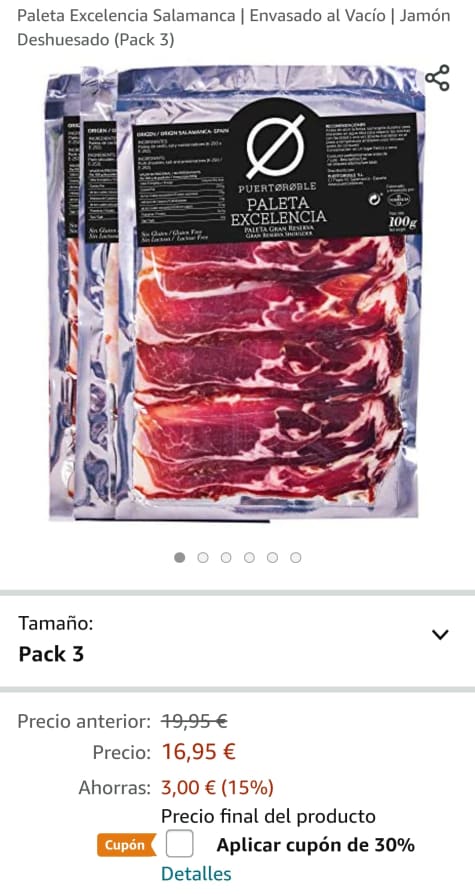Share this product
Viewport: 475px width, 894px height.
(x=437, y=78)
